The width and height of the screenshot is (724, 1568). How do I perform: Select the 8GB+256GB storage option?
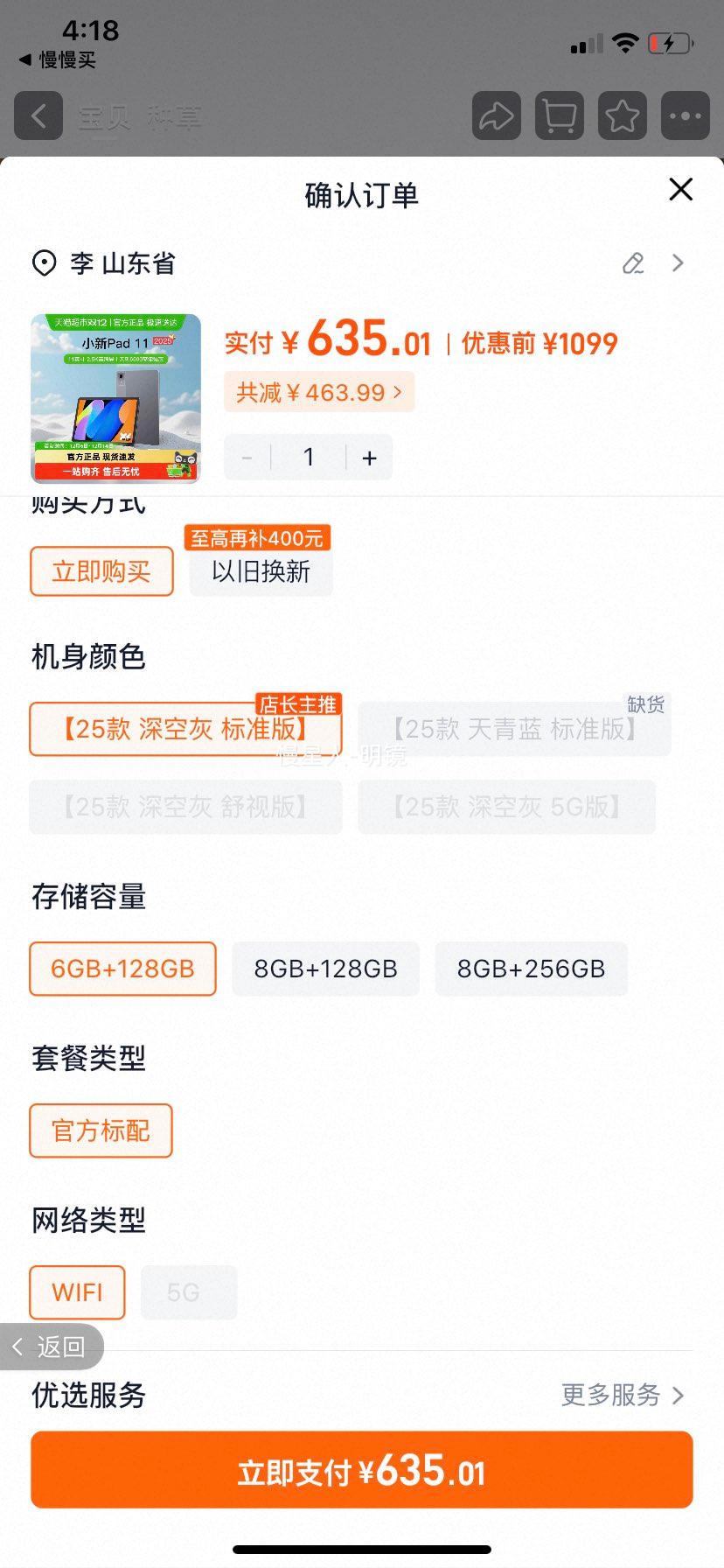pos(531,969)
